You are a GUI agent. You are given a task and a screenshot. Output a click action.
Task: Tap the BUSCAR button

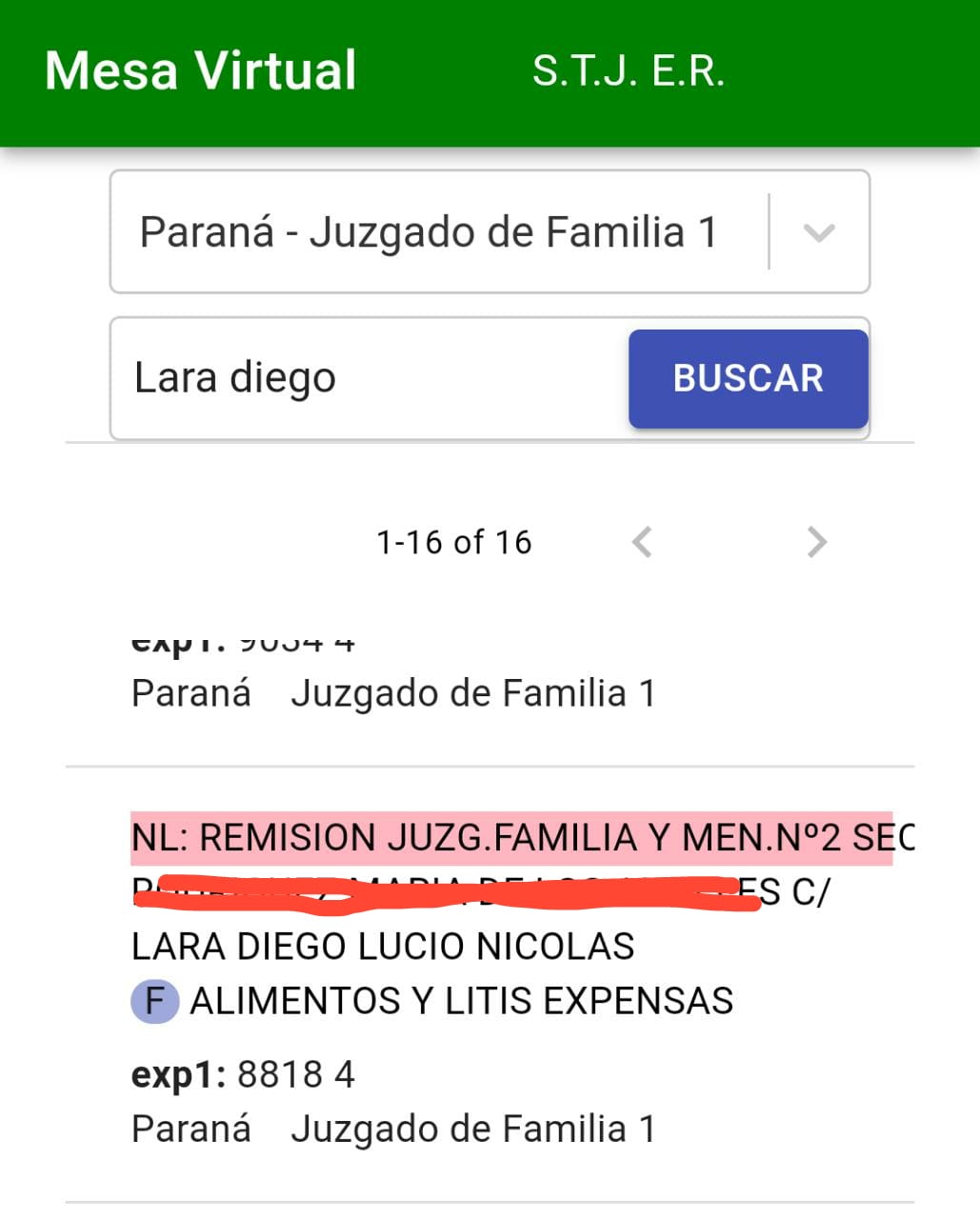click(x=748, y=378)
